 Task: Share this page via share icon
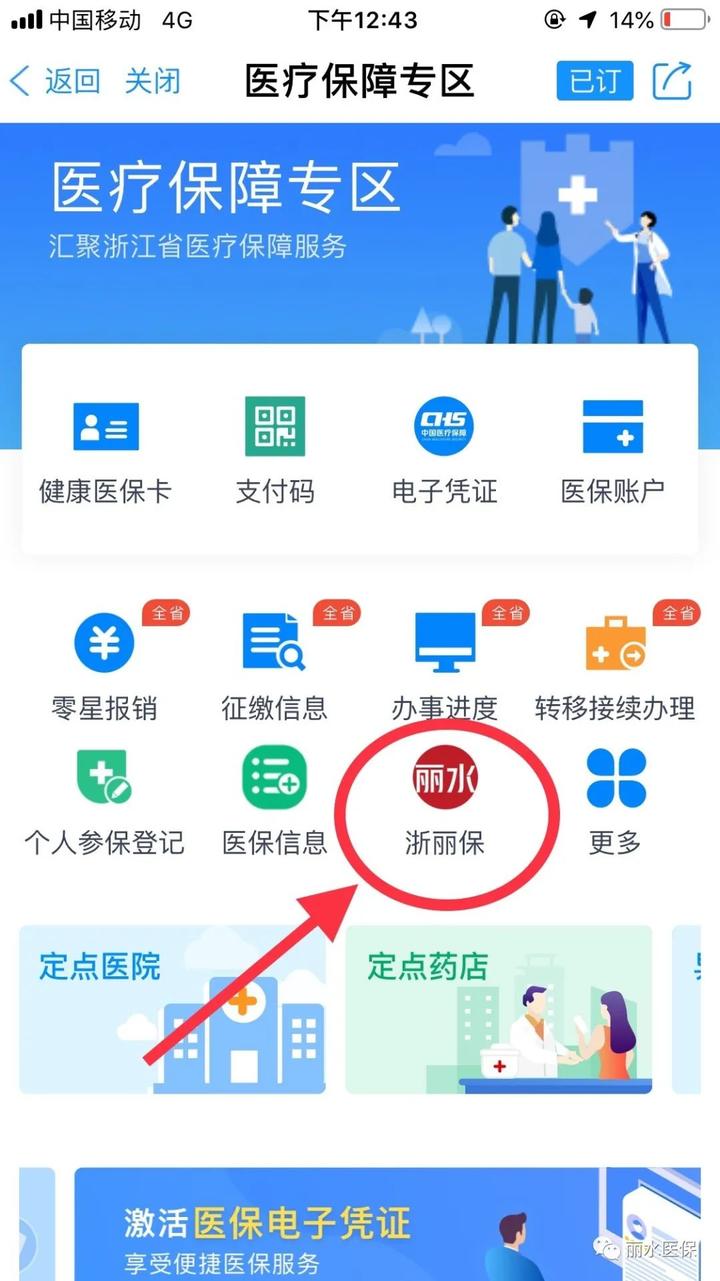click(x=673, y=81)
